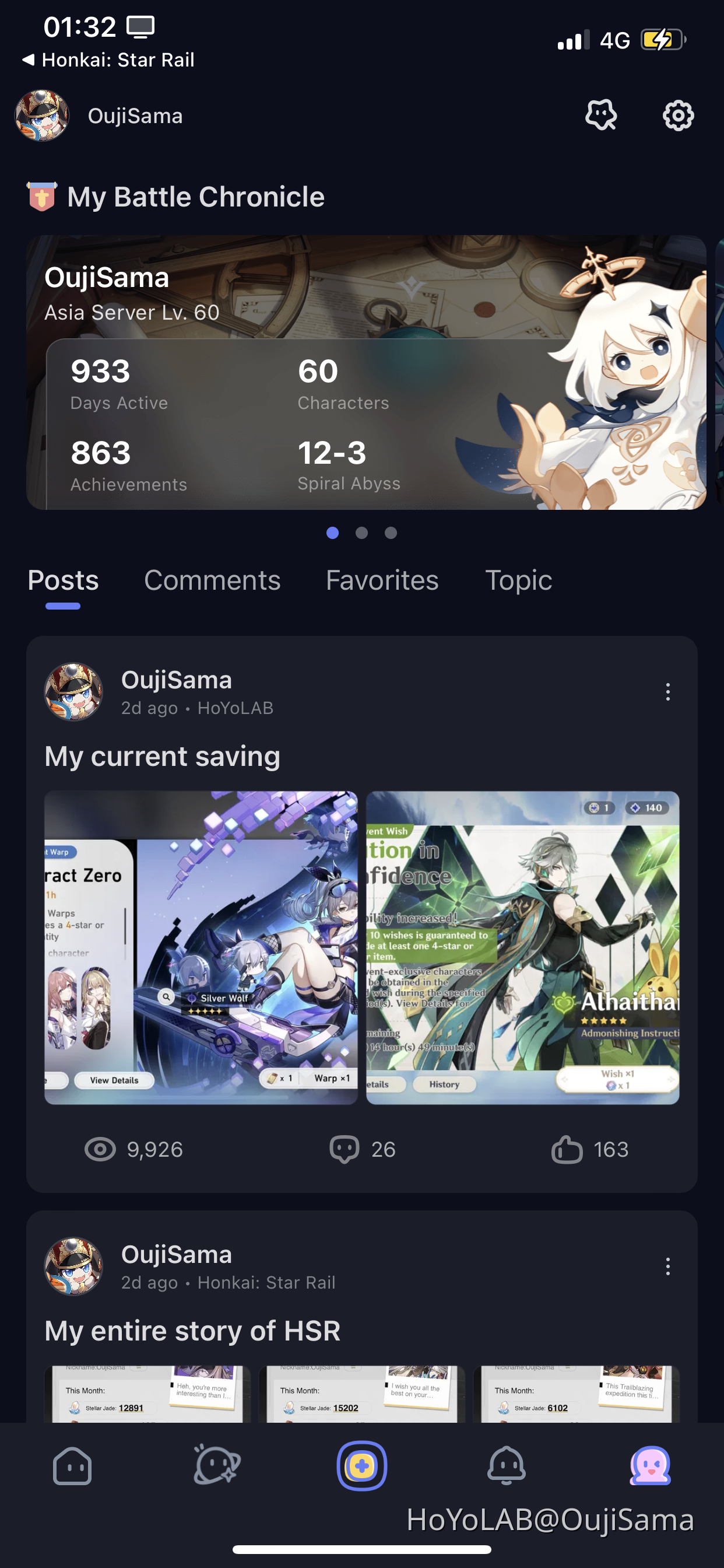Jump to the second Battle Chronicle page dot
This screenshot has width=724, height=1568.
(x=361, y=533)
